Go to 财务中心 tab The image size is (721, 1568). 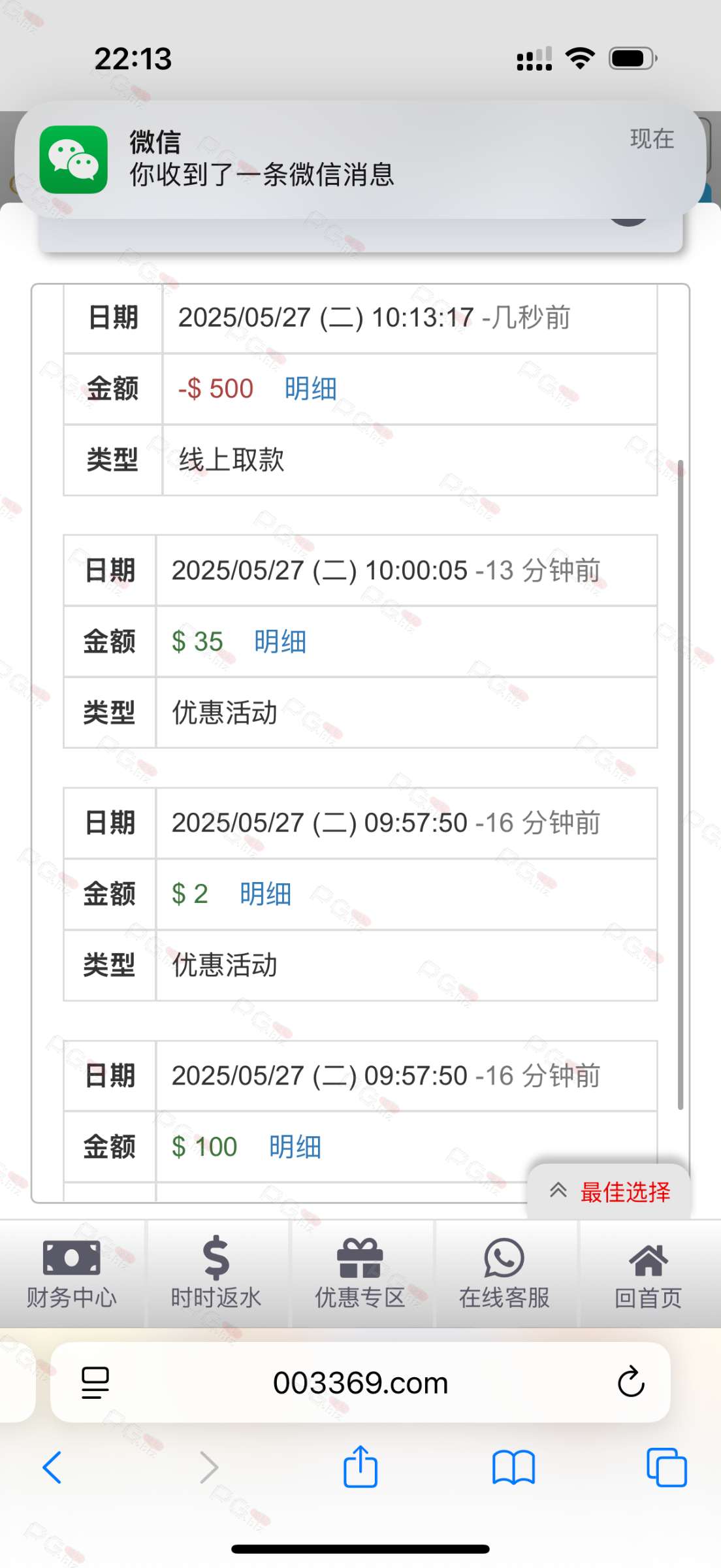coord(72,1274)
